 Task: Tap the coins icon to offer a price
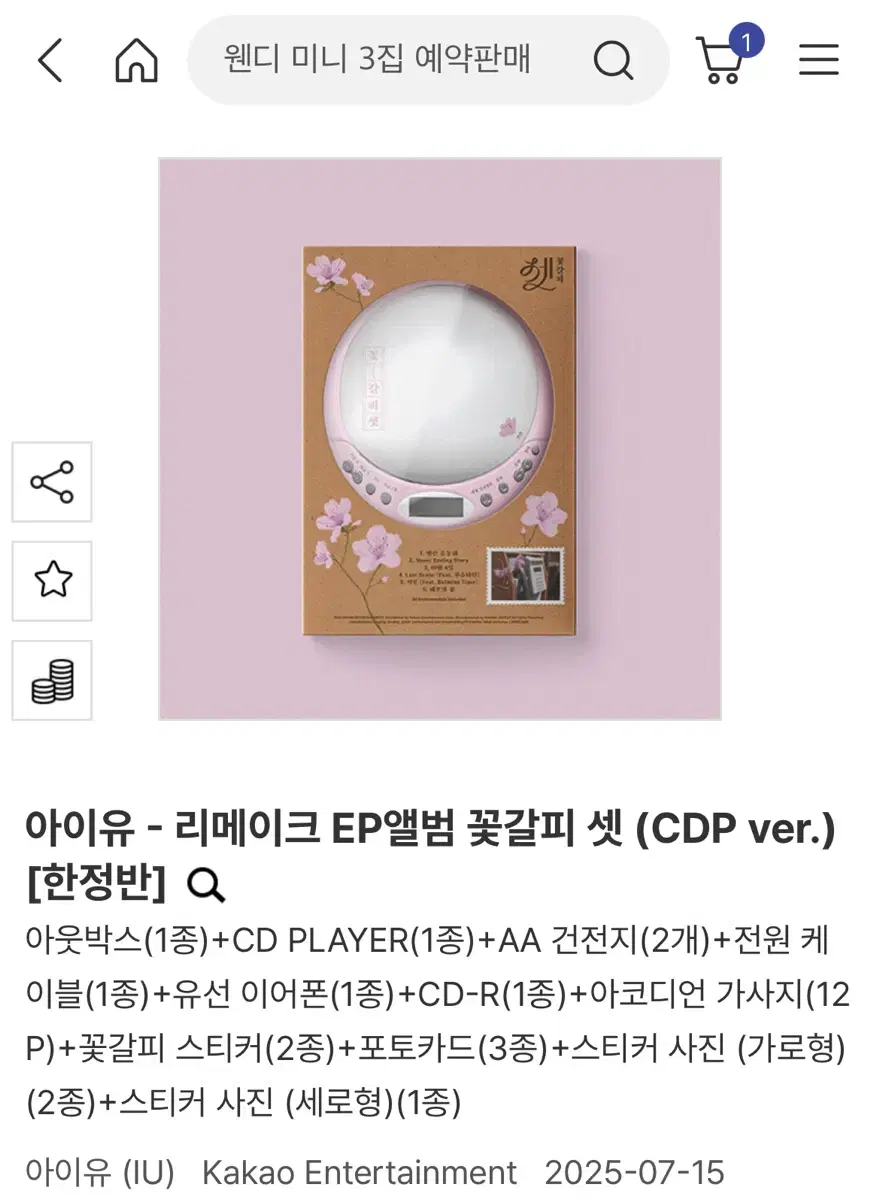pos(52,681)
